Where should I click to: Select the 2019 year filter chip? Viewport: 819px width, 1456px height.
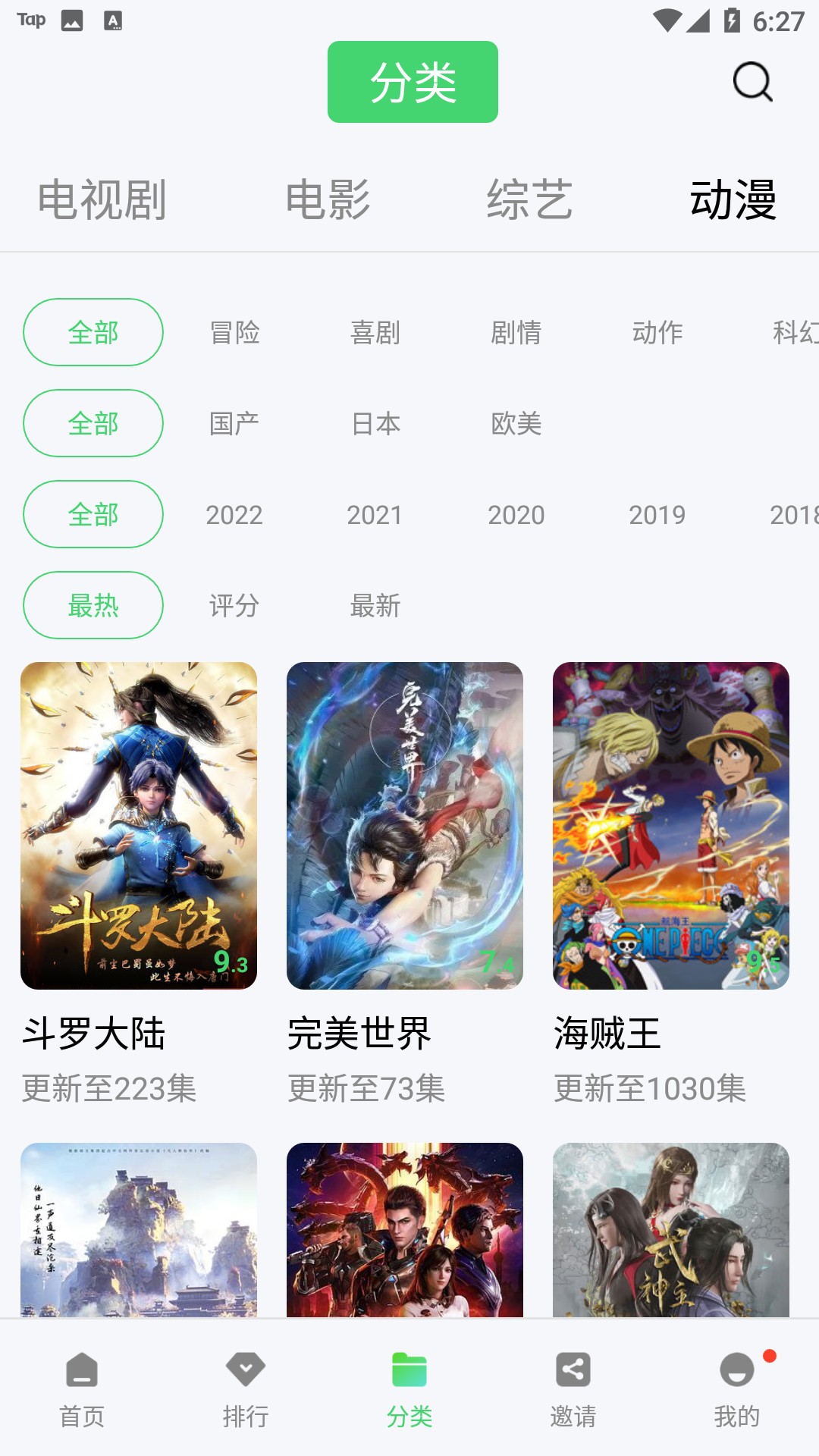657,514
